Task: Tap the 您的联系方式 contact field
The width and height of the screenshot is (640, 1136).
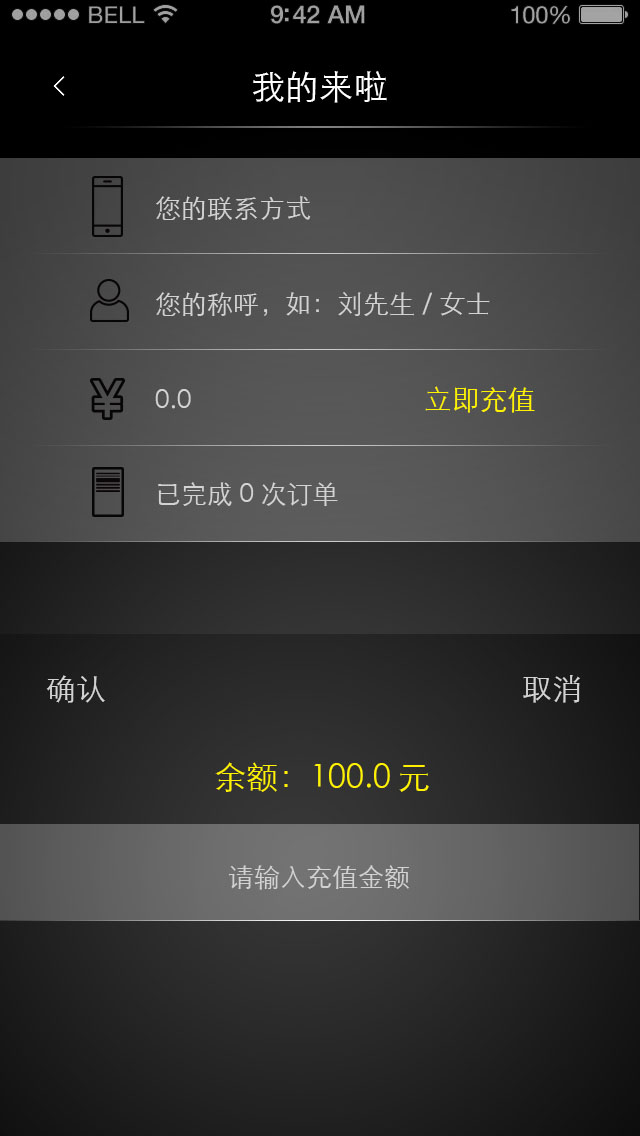Action: tap(320, 207)
